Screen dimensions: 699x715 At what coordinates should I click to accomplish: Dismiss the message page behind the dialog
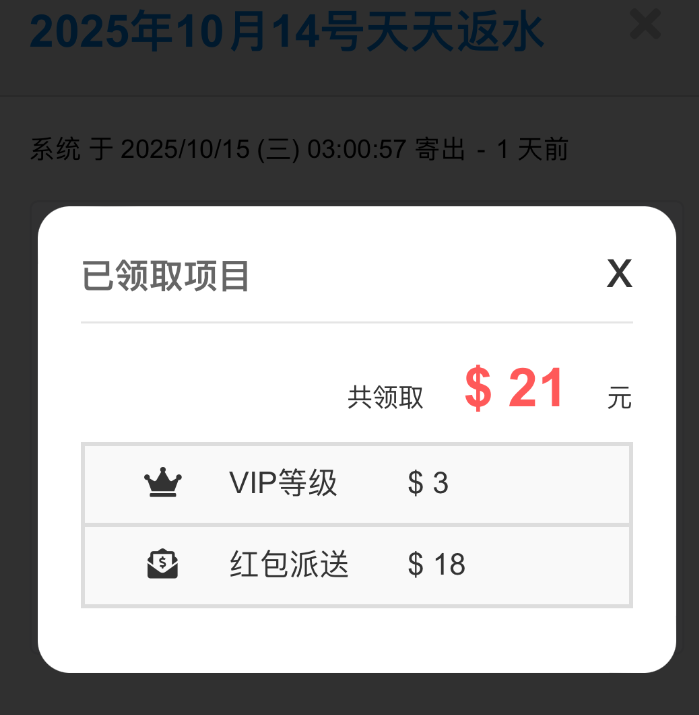point(645,24)
